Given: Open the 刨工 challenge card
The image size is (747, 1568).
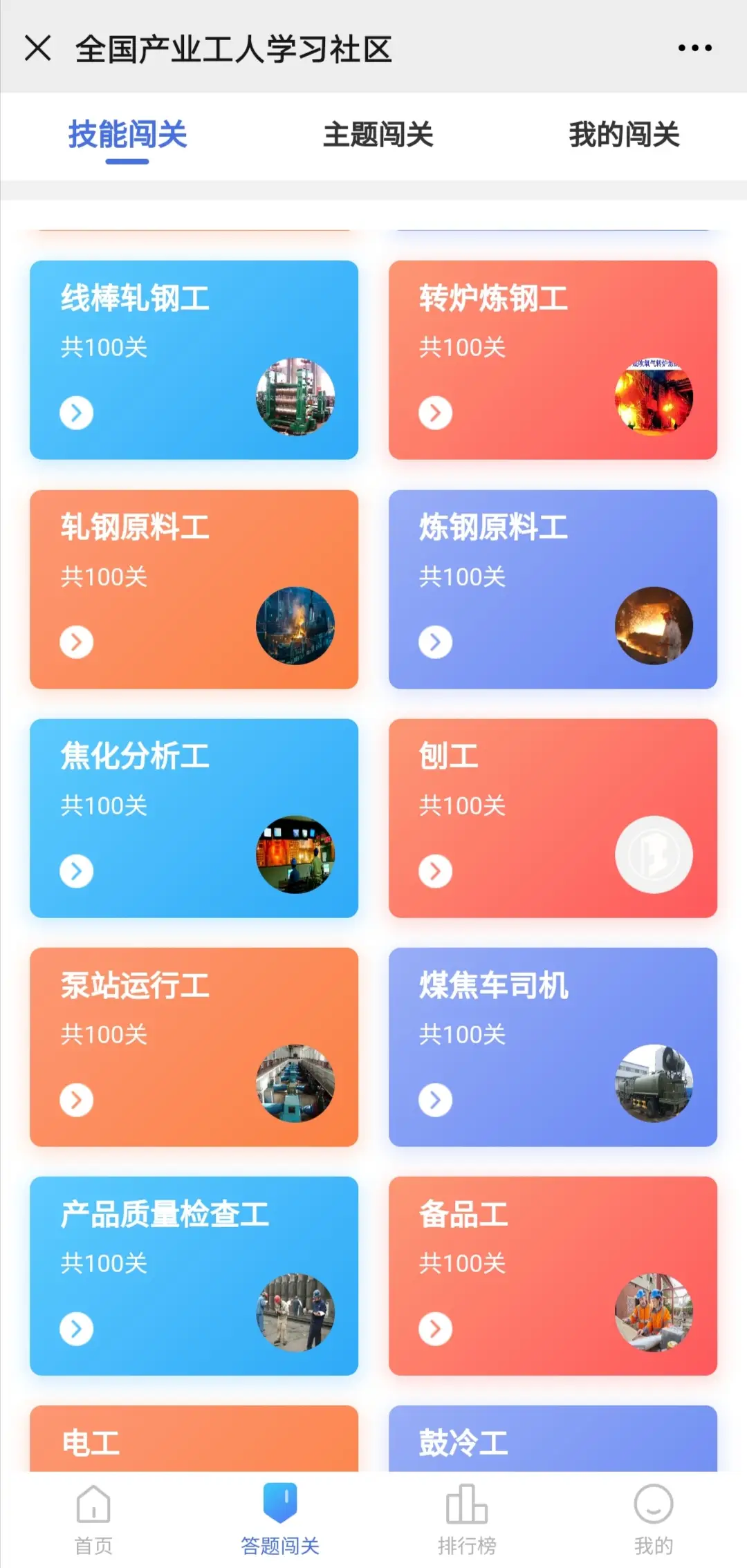Looking at the screenshot, I should 553,818.
